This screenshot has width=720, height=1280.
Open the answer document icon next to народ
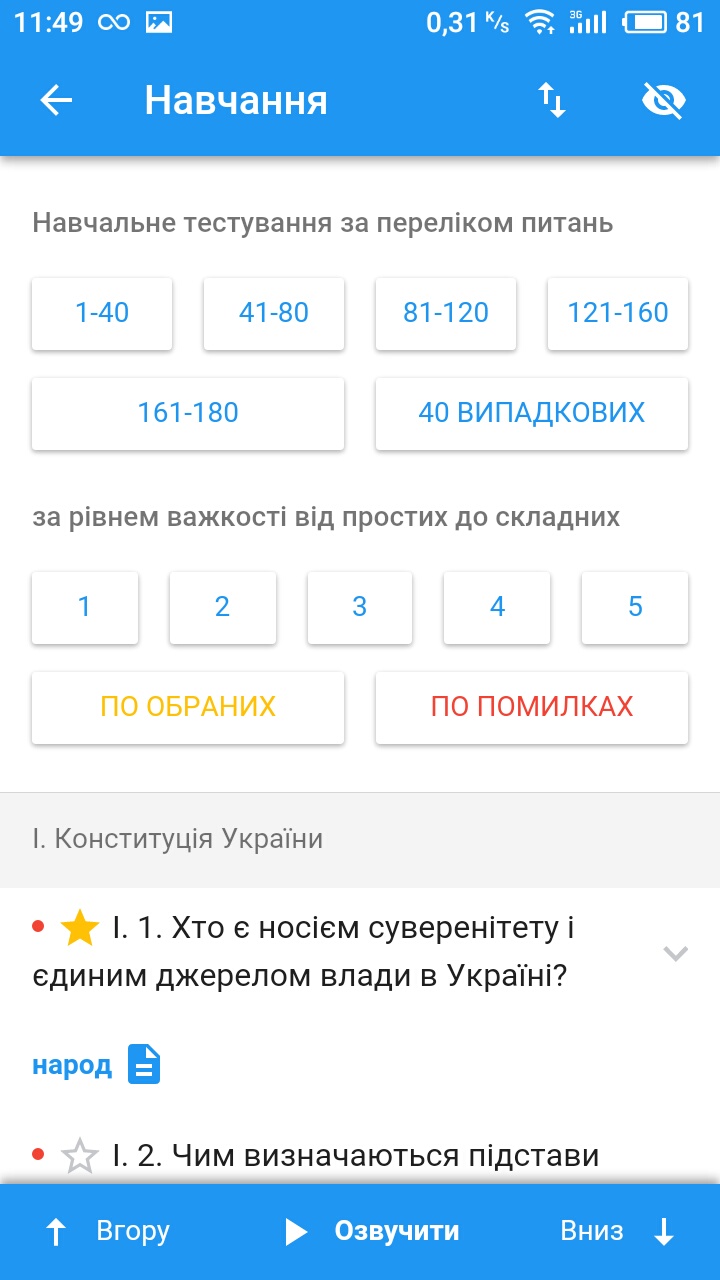click(144, 1064)
